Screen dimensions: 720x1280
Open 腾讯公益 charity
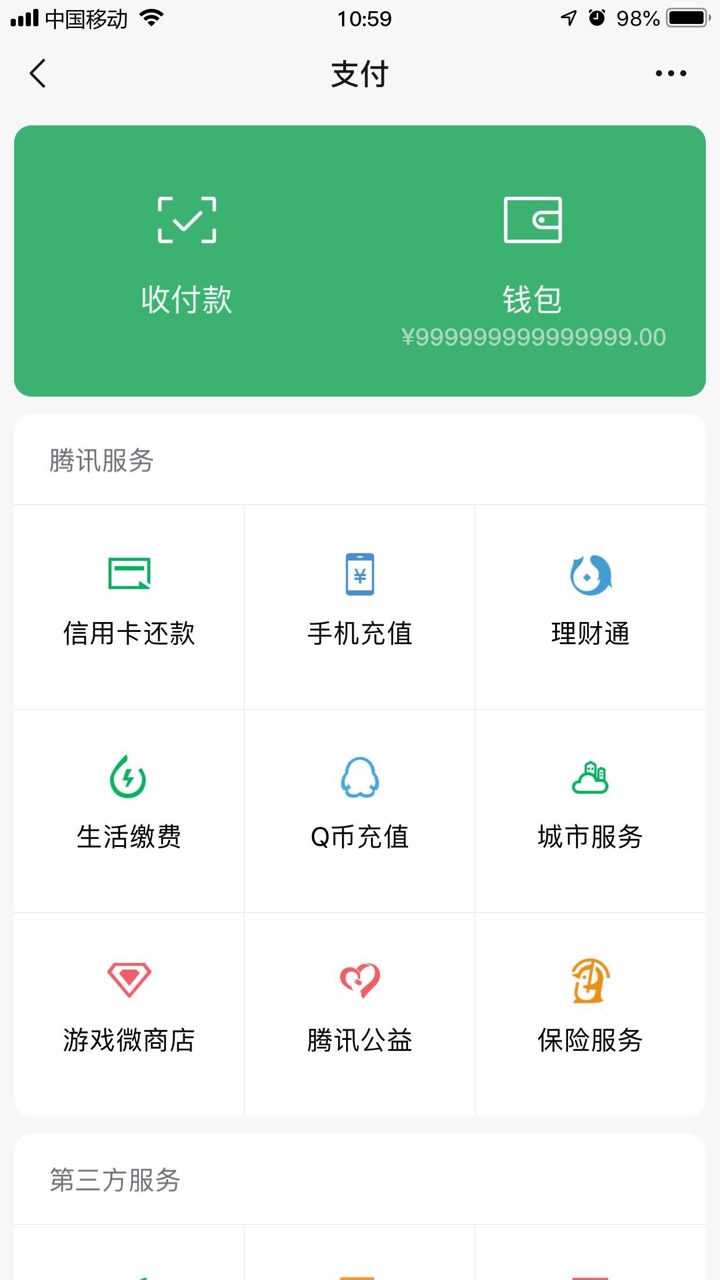360,1014
